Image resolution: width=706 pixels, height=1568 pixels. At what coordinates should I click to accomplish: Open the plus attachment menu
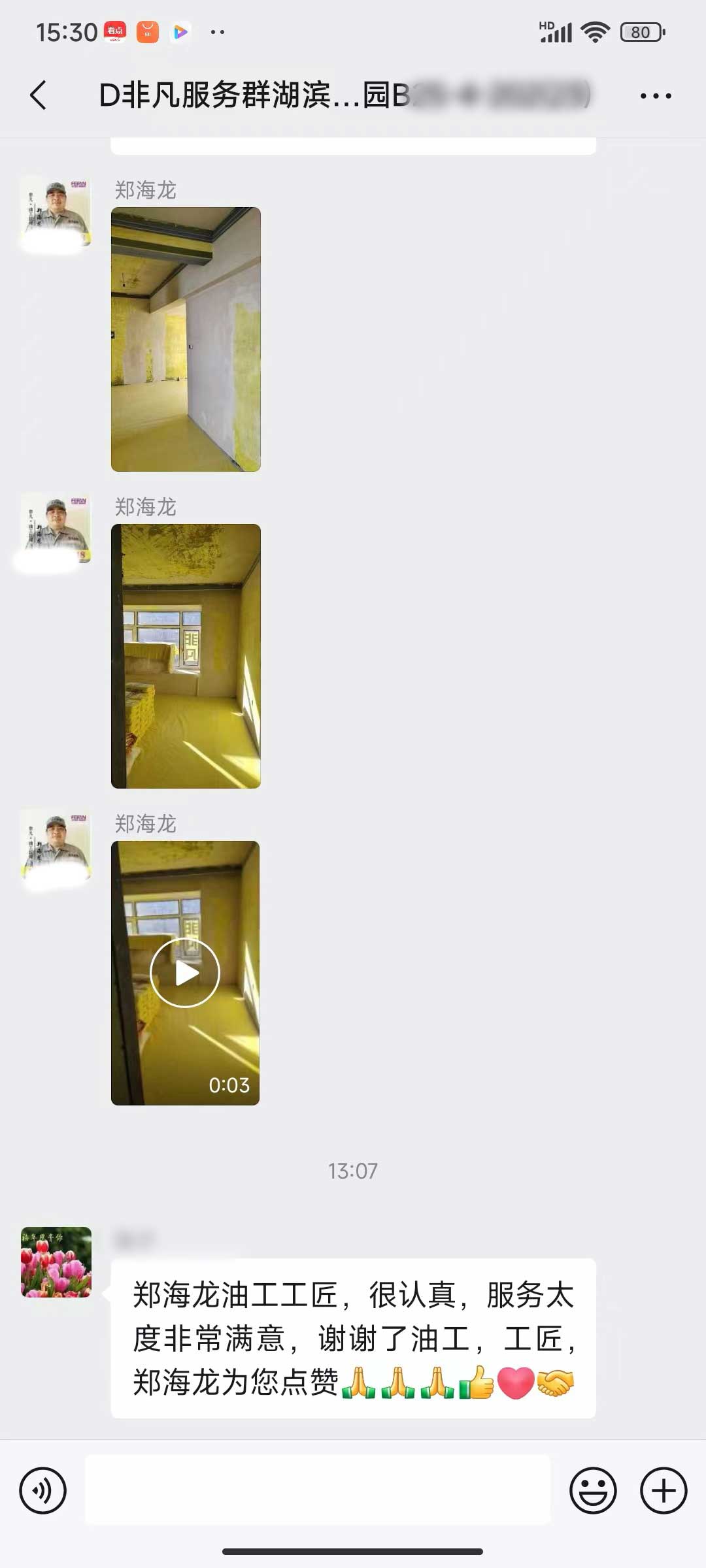point(663,1490)
